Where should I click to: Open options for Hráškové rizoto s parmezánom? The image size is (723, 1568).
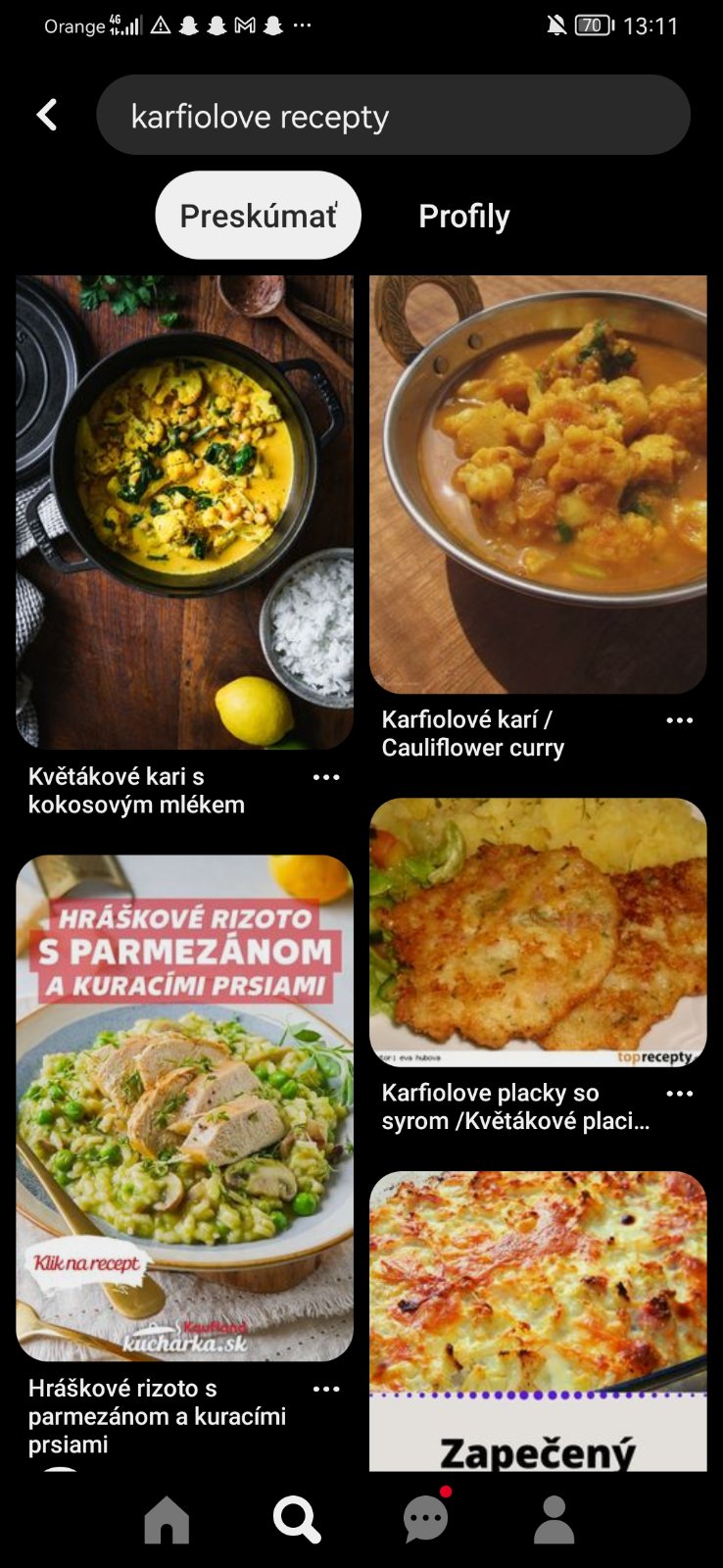[326, 1390]
